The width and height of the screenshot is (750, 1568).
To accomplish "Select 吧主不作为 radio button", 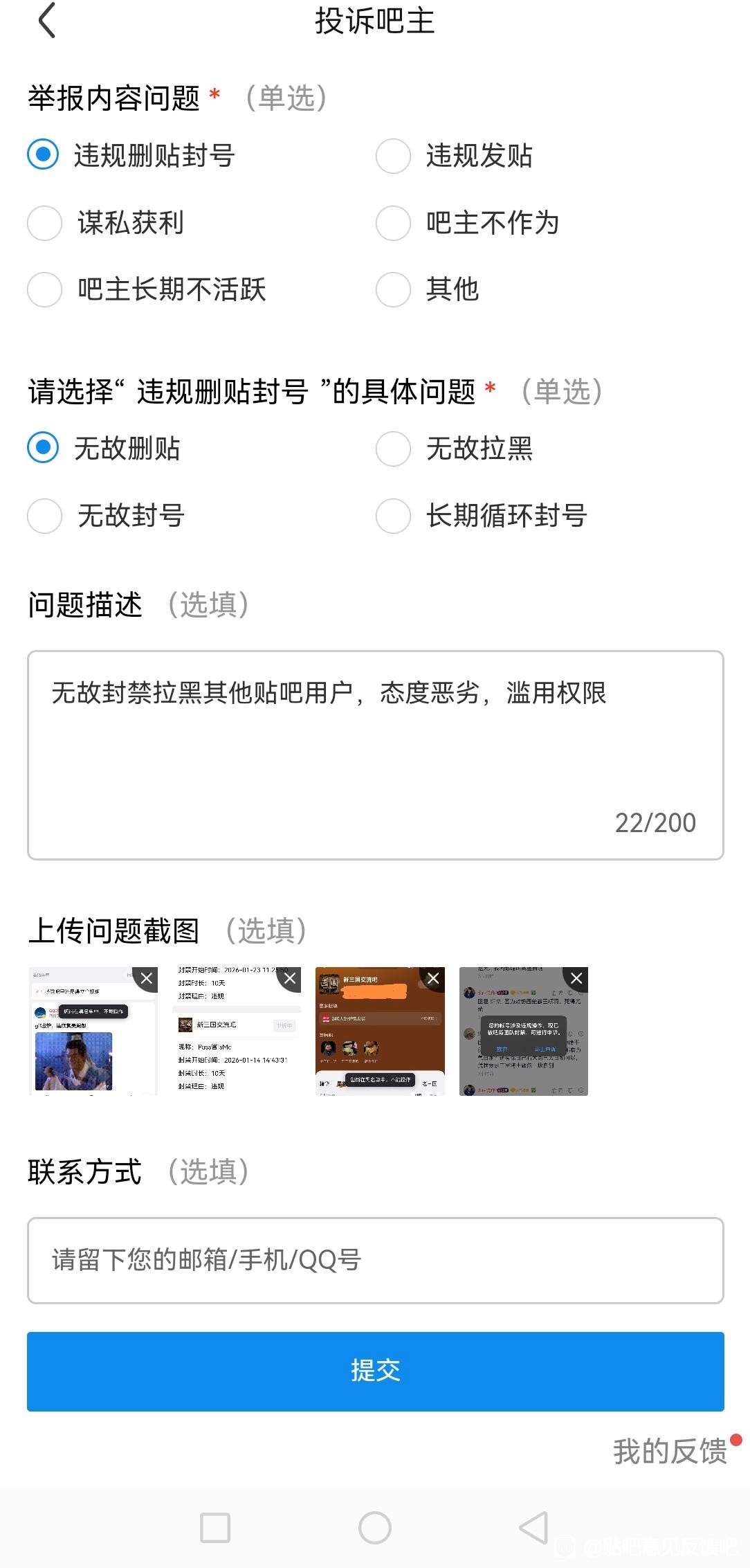I will click(x=393, y=223).
